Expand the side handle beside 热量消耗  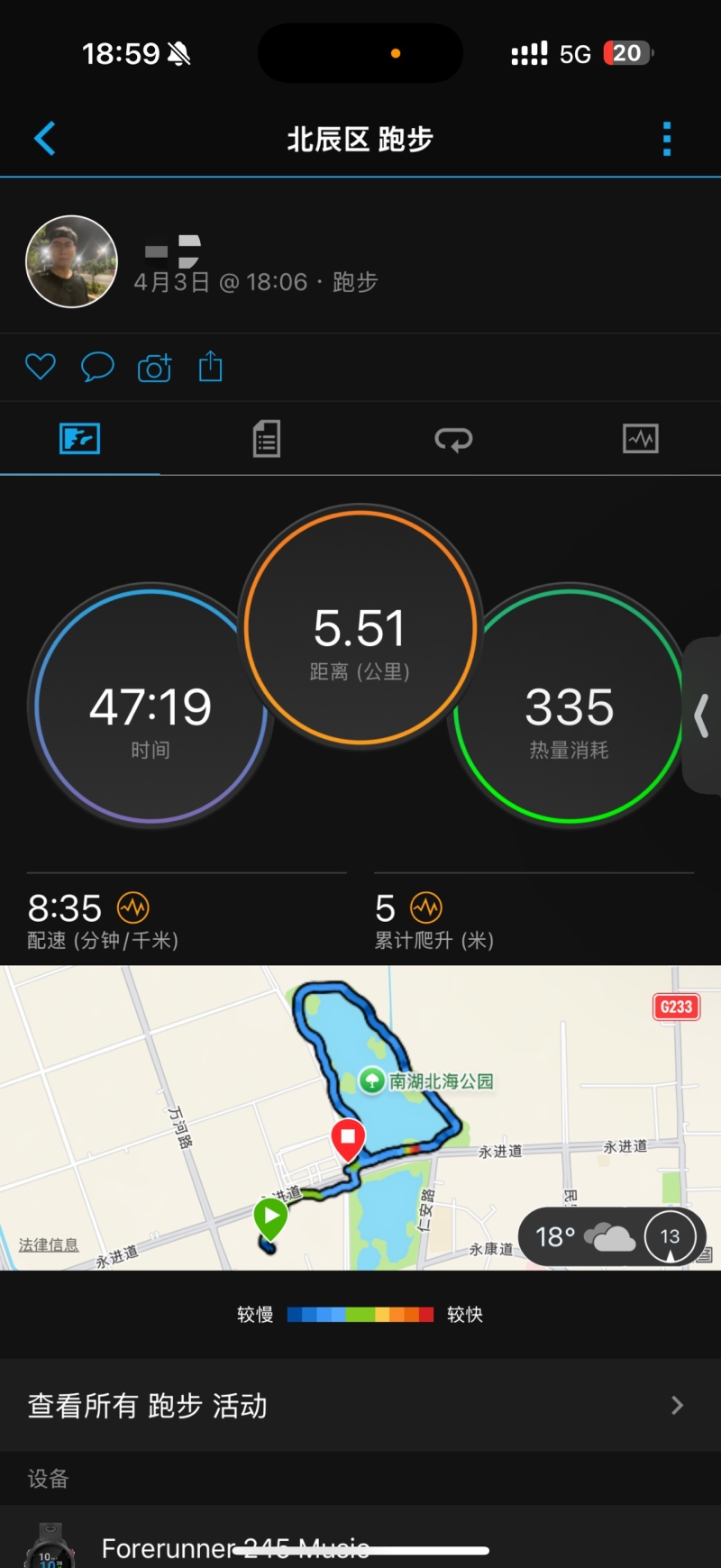(x=702, y=716)
